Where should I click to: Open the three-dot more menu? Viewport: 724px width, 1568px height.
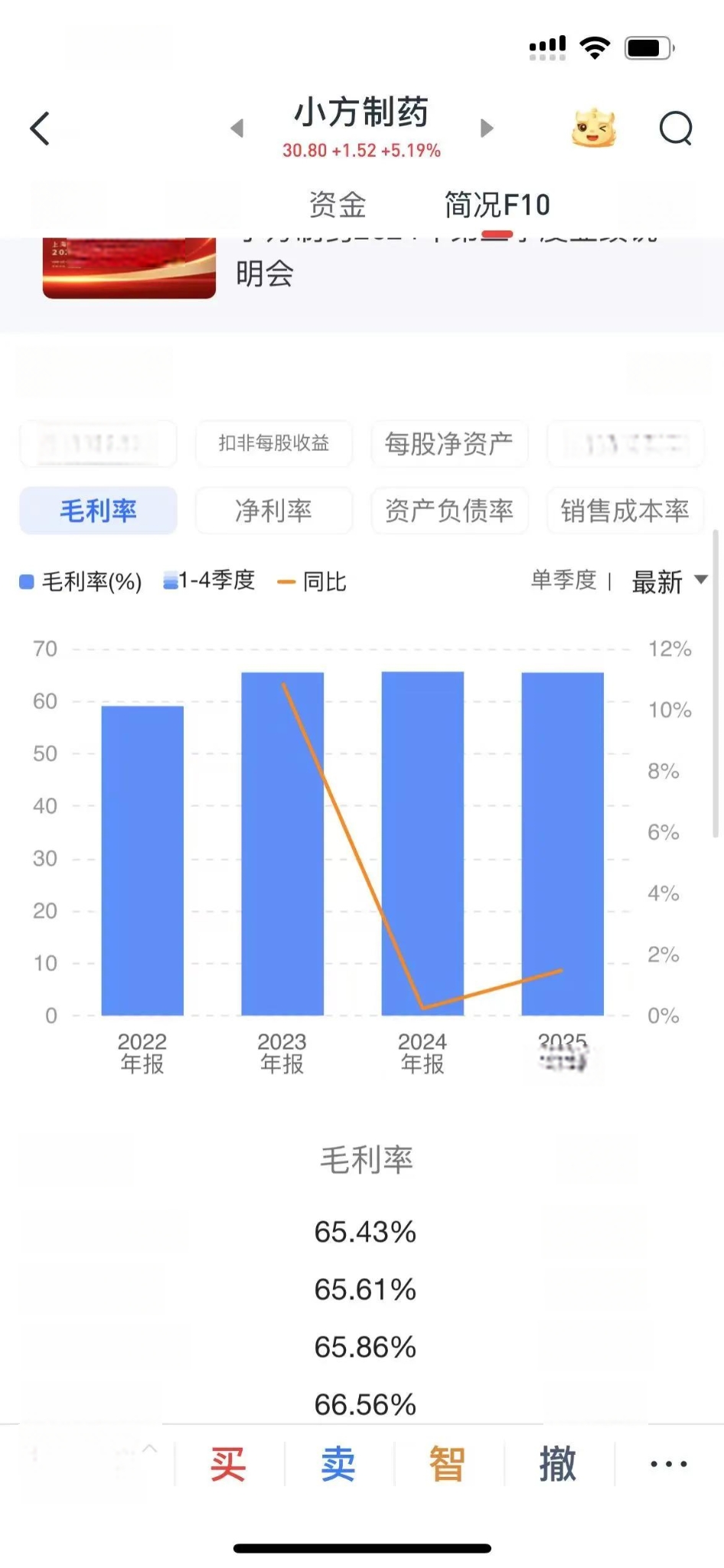click(x=668, y=1464)
